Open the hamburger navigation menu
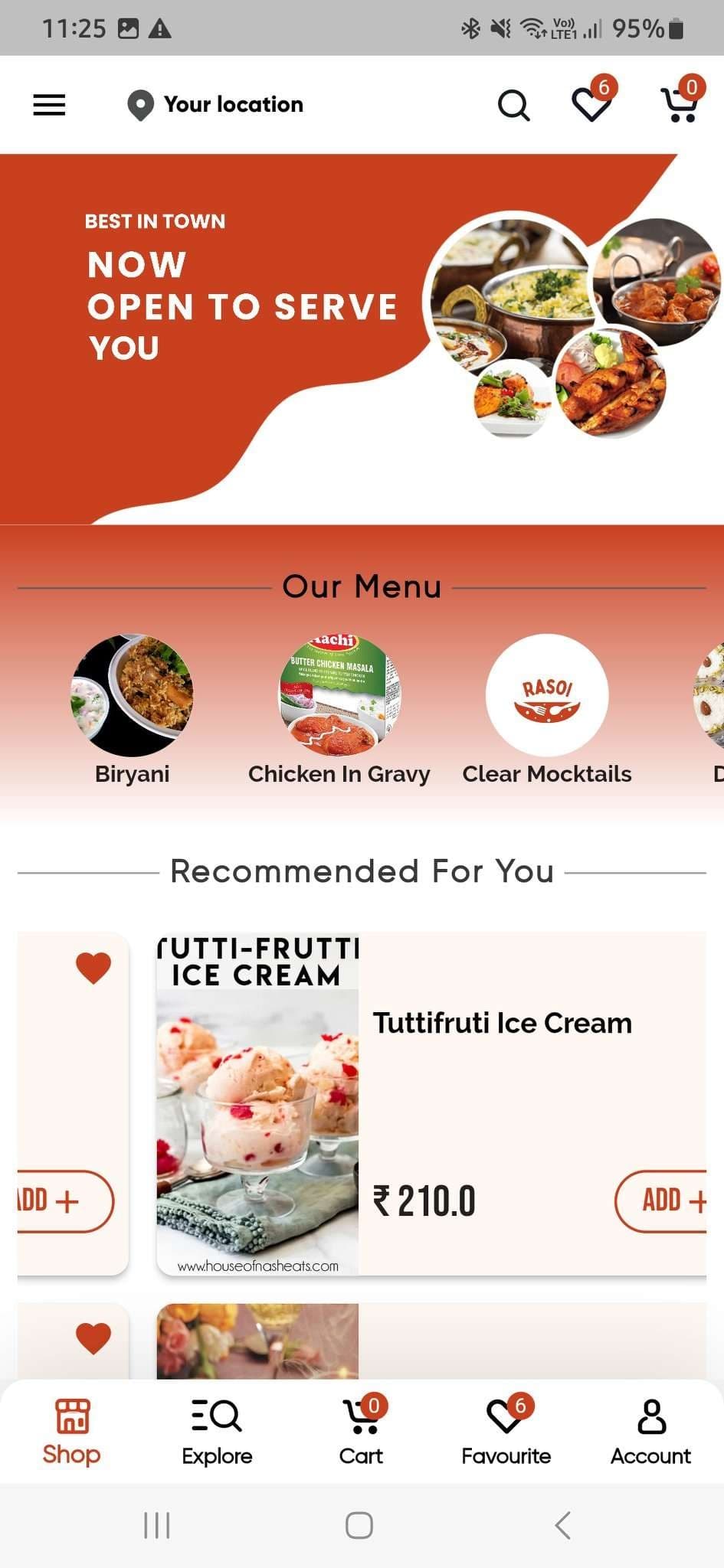 [49, 105]
